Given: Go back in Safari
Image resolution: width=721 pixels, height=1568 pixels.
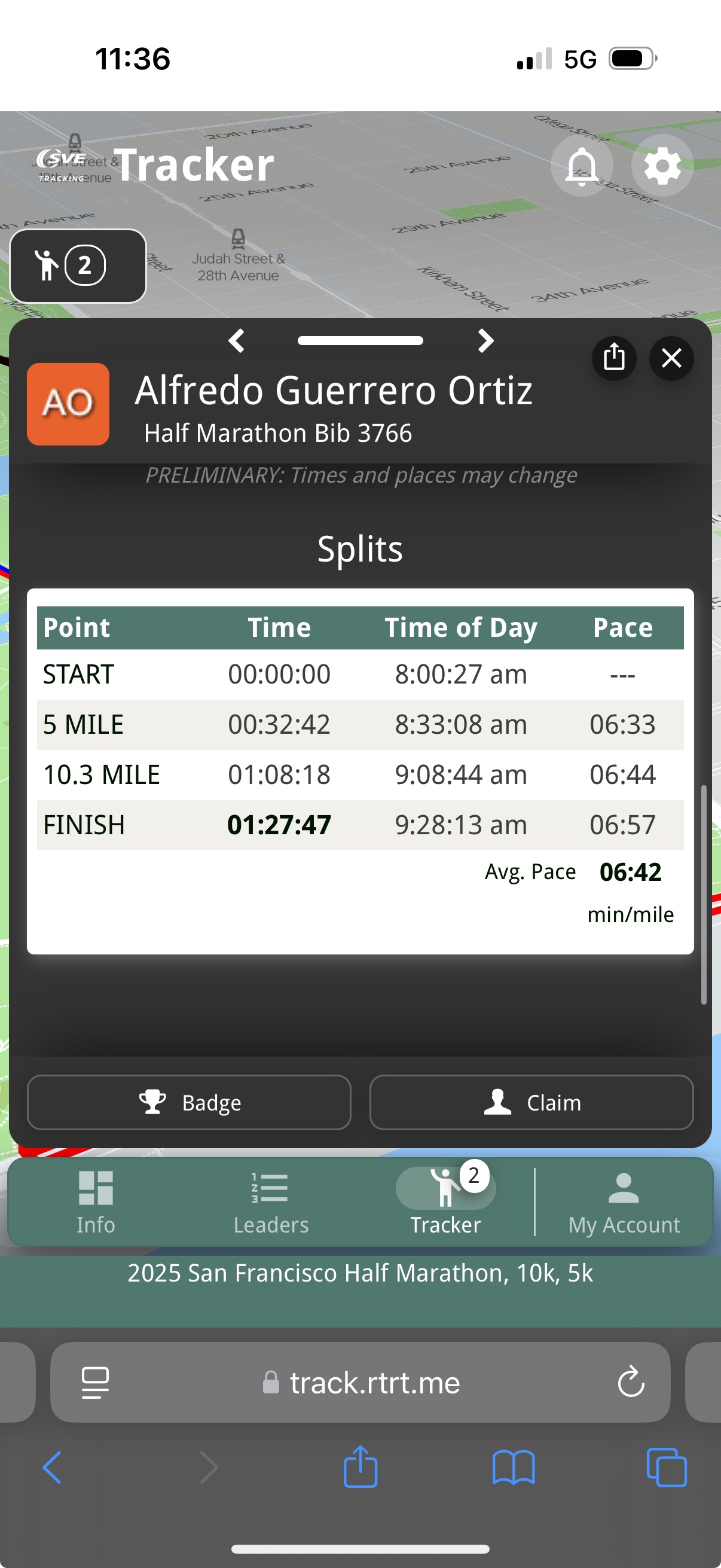Looking at the screenshot, I should (x=53, y=1468).
